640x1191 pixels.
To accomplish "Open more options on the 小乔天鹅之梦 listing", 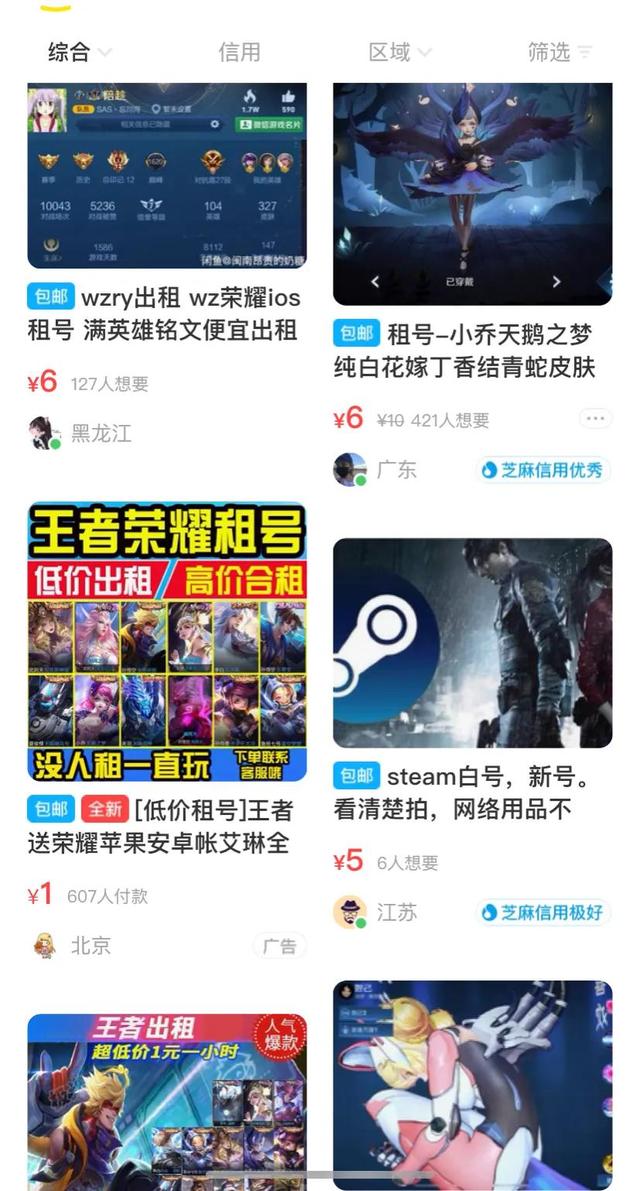I will [x=595, y=419].
